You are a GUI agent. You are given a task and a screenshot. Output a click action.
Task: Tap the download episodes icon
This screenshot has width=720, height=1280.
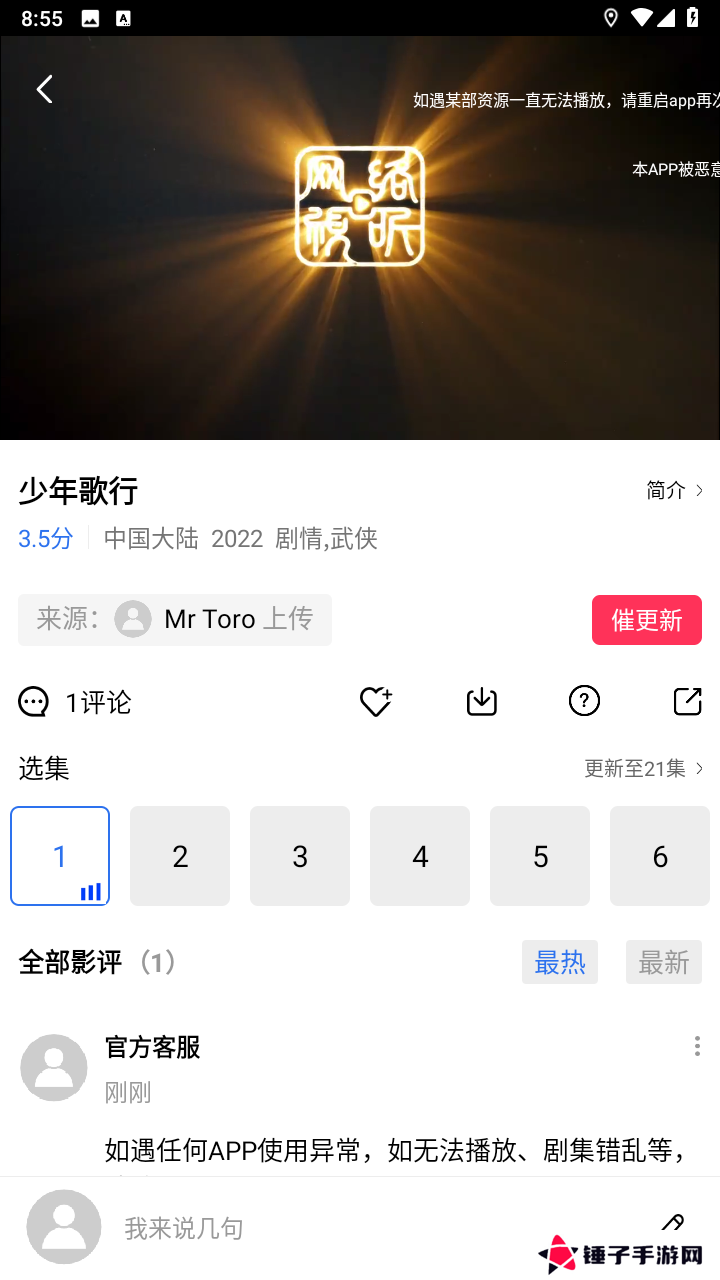(x=481, y=702)
